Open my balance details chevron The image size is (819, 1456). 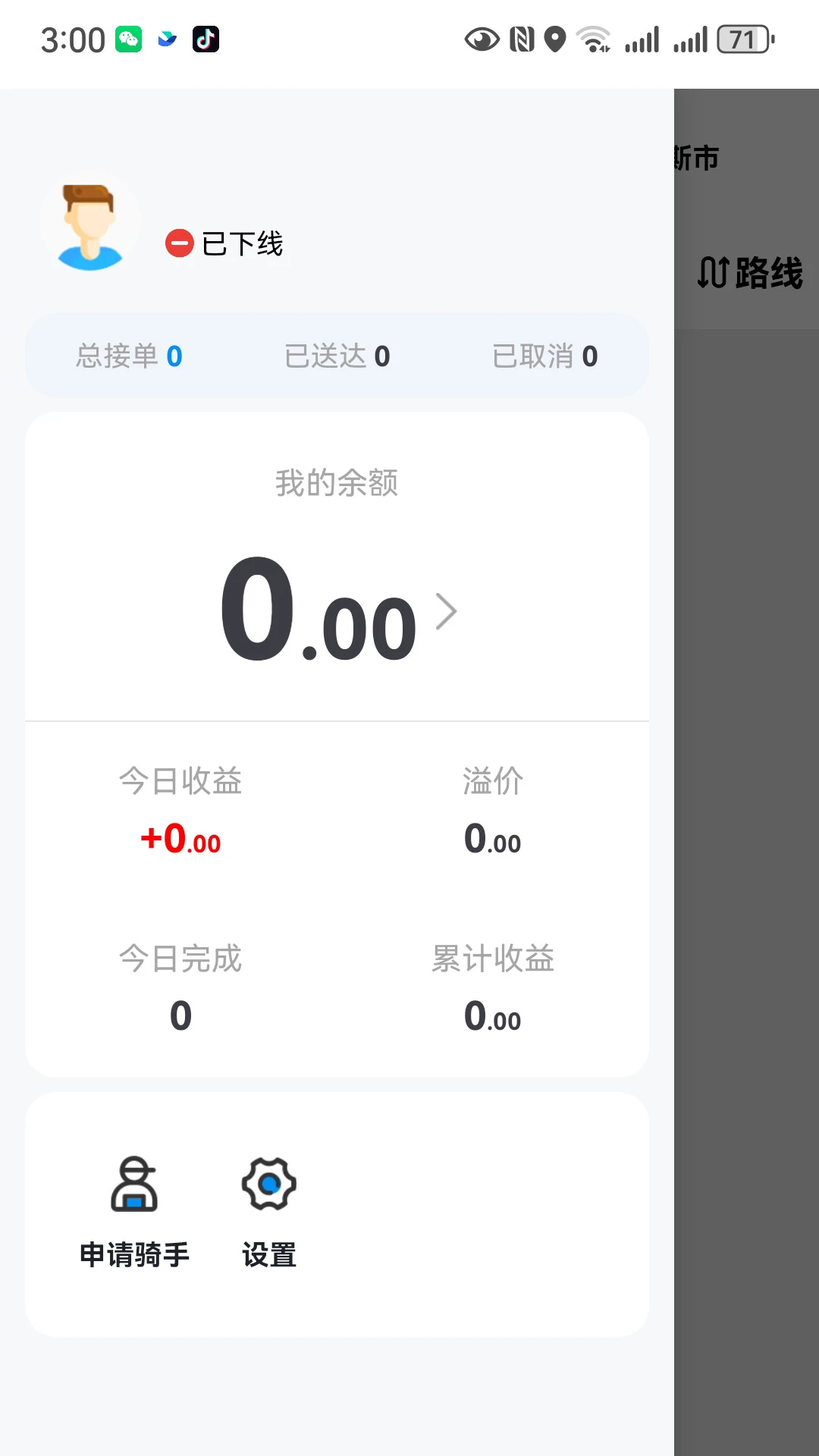446,611
